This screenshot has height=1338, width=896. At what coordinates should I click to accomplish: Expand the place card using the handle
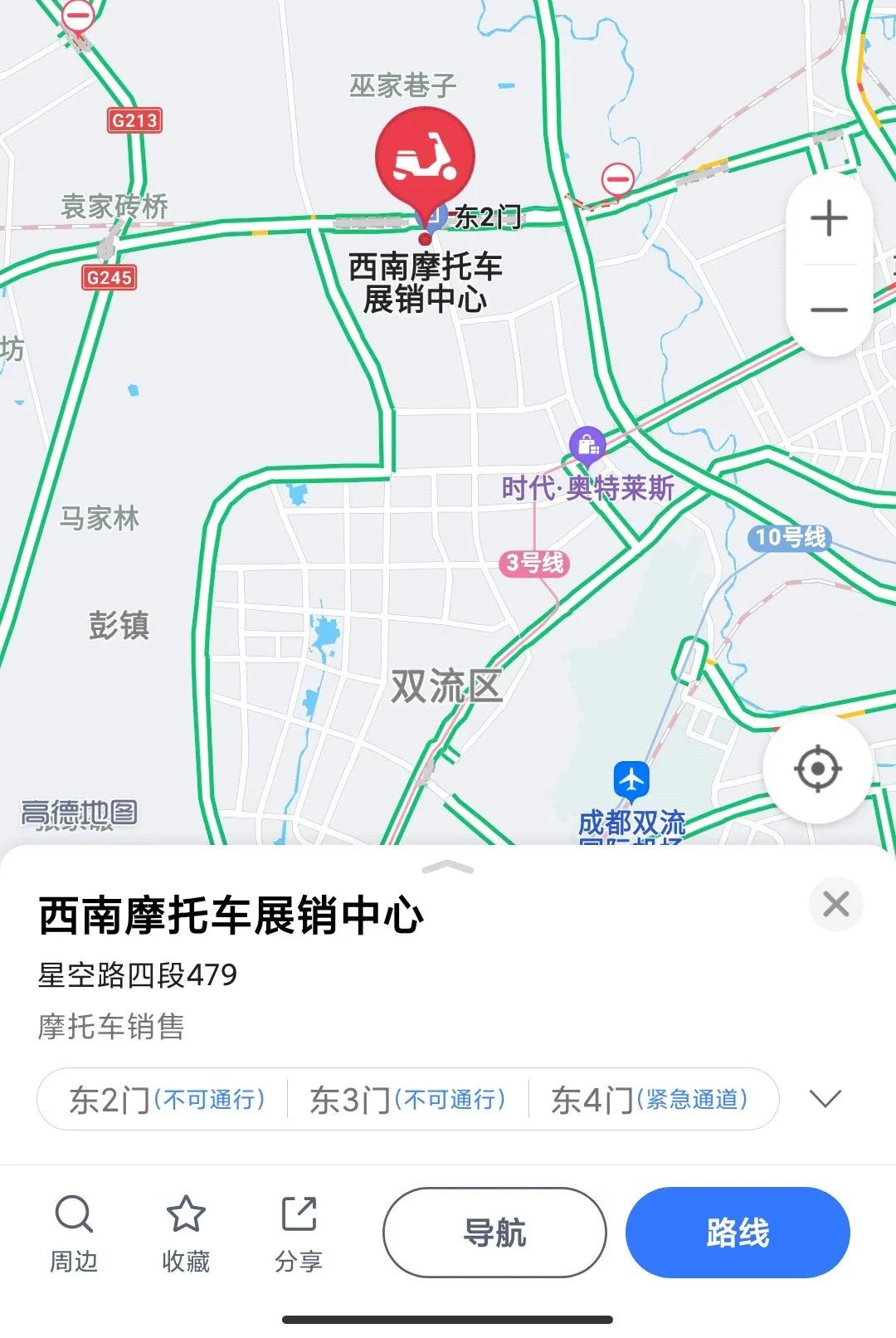[448, 868]
